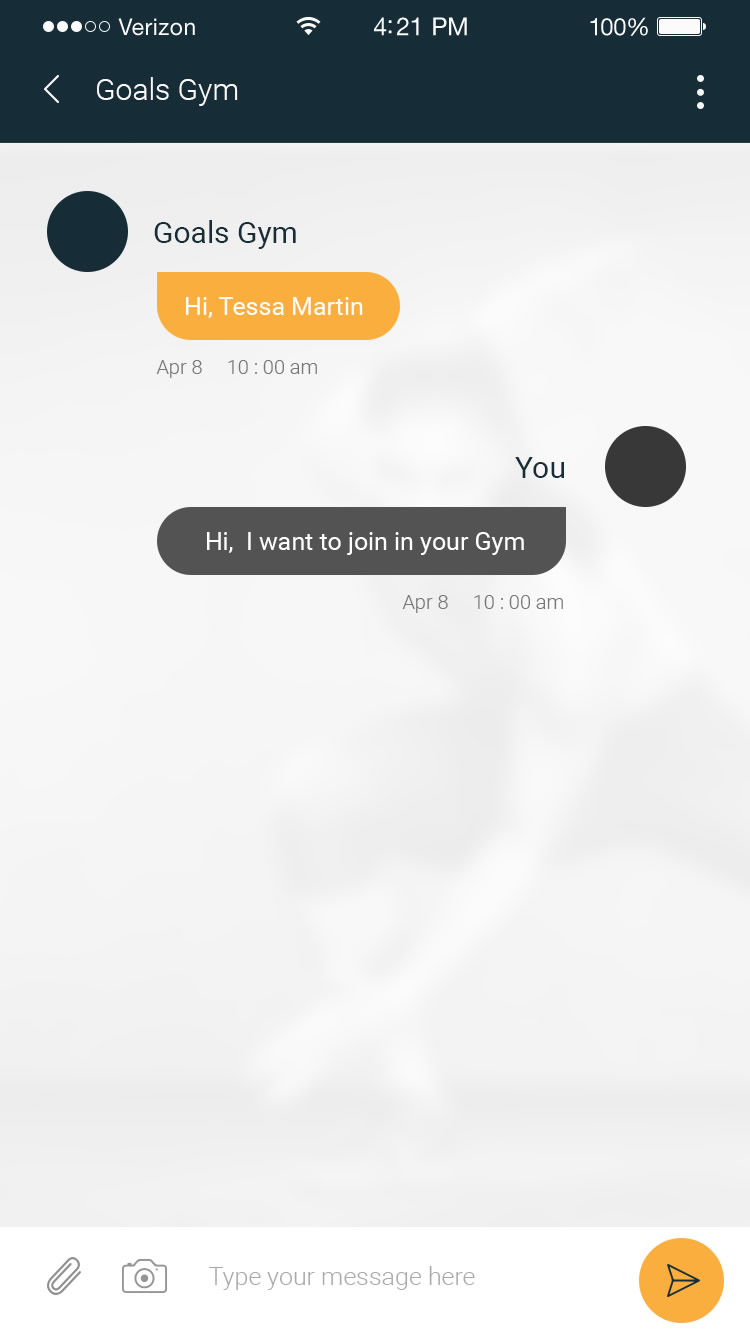Open the three-dot overflow menu
Viewport: 750px width, 1334px height.
(700, 92)
